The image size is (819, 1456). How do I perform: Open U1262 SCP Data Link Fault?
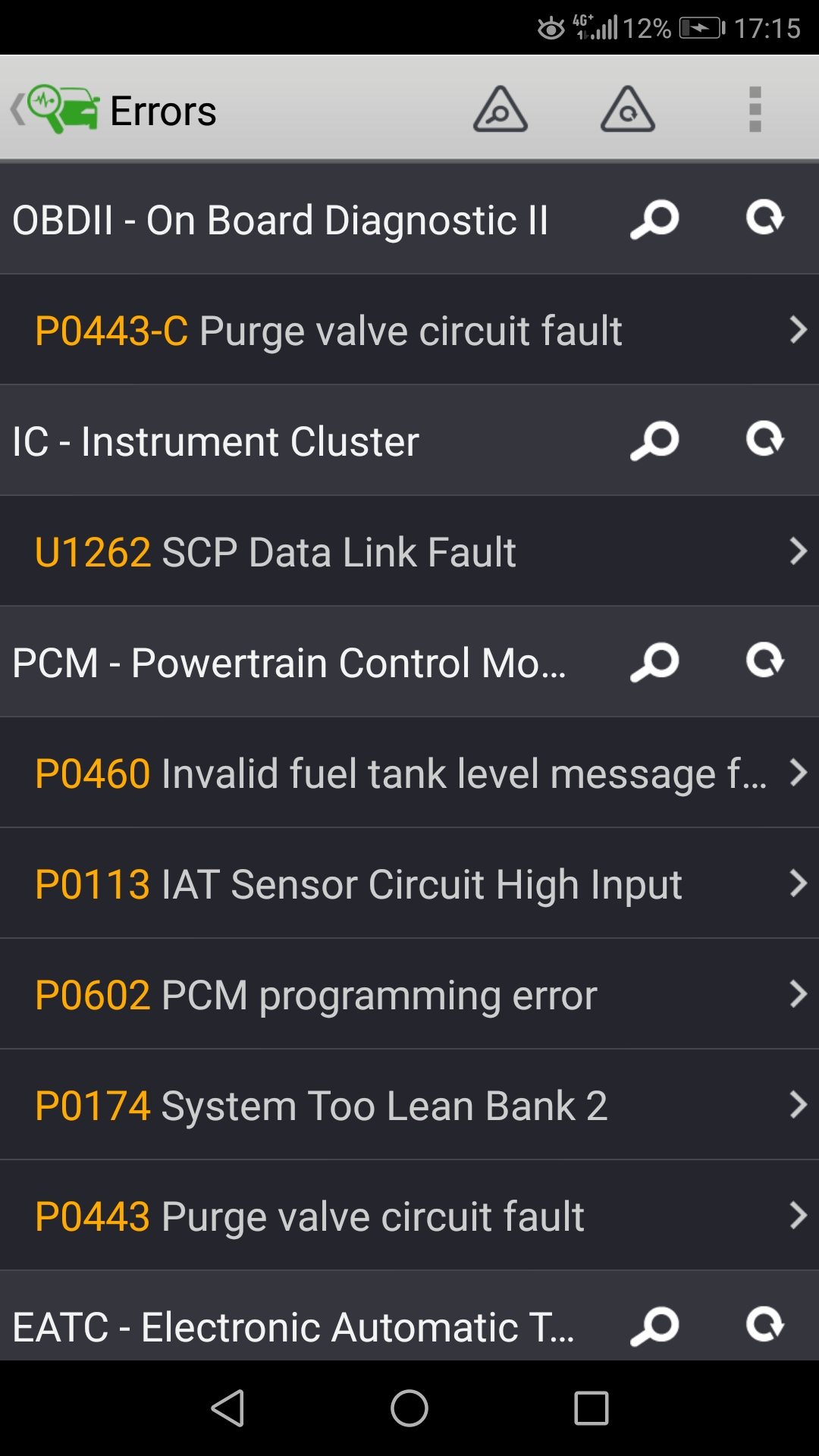point(409,551)
